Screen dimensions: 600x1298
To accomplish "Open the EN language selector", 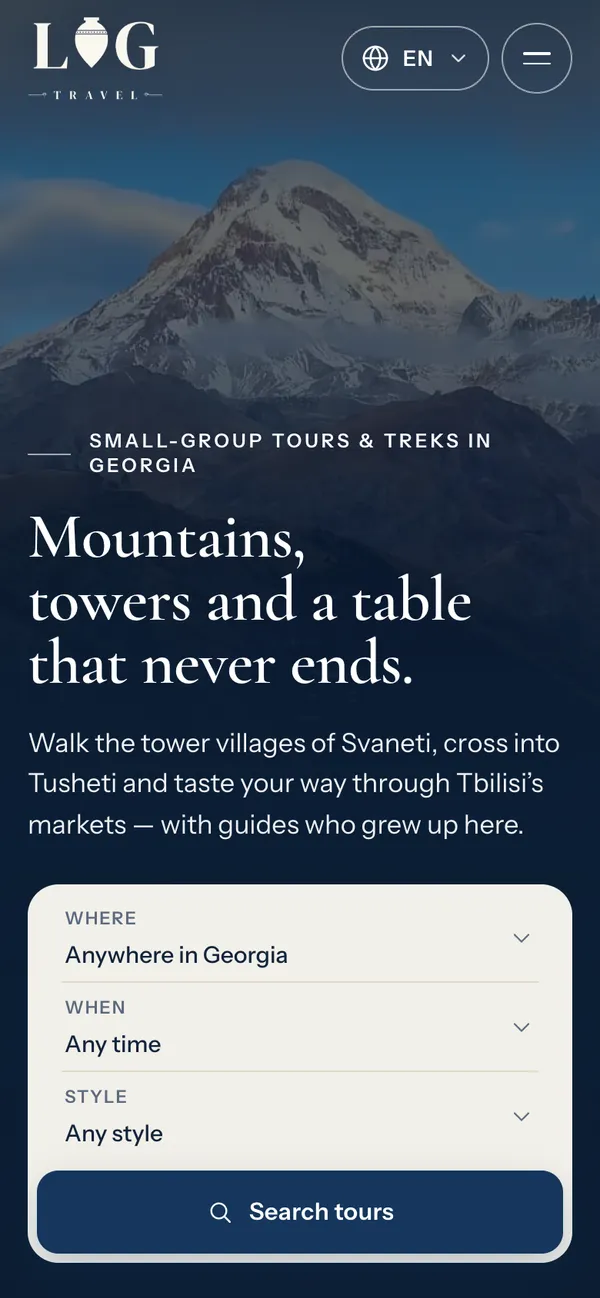I will tap(415, 58).
